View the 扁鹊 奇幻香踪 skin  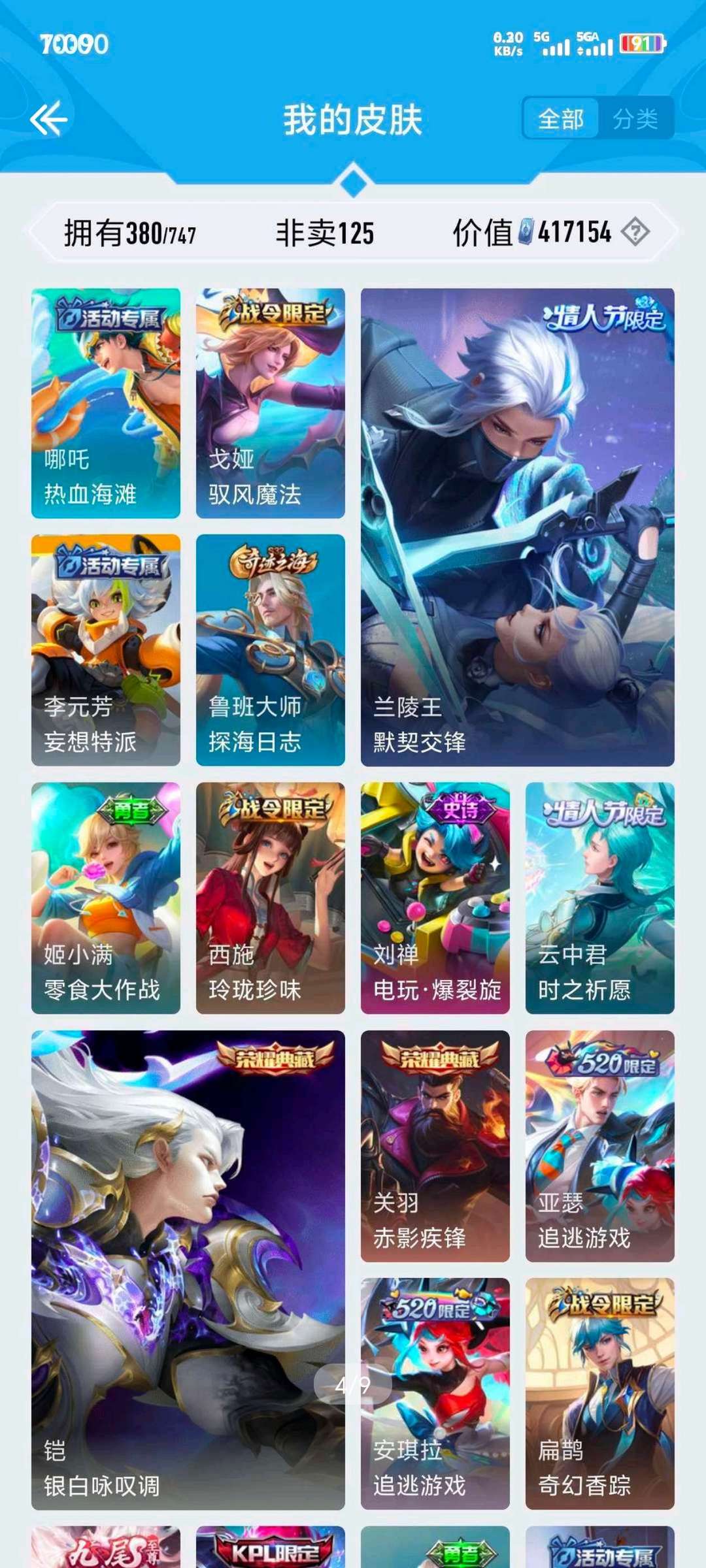click(599, 1394)
